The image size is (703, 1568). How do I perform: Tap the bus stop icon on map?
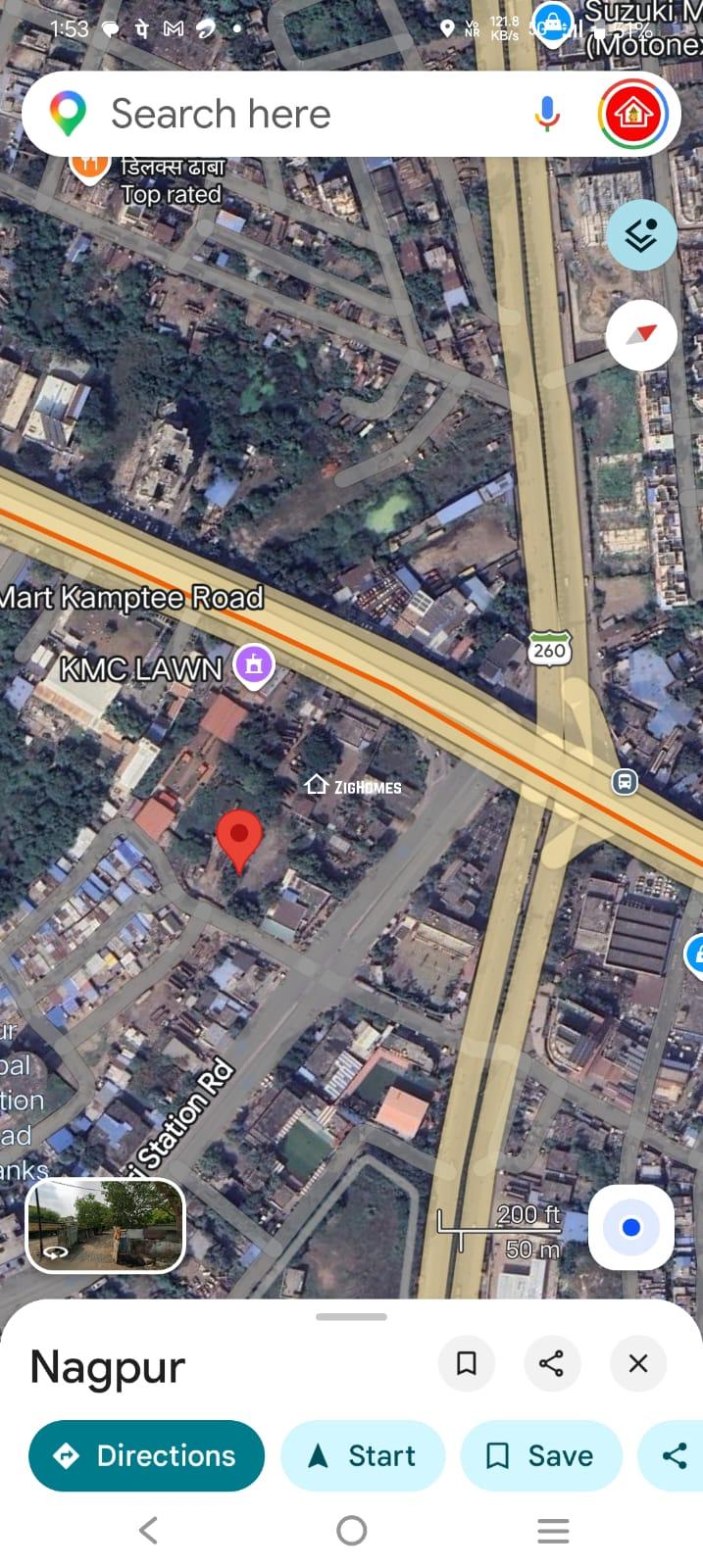625,782
